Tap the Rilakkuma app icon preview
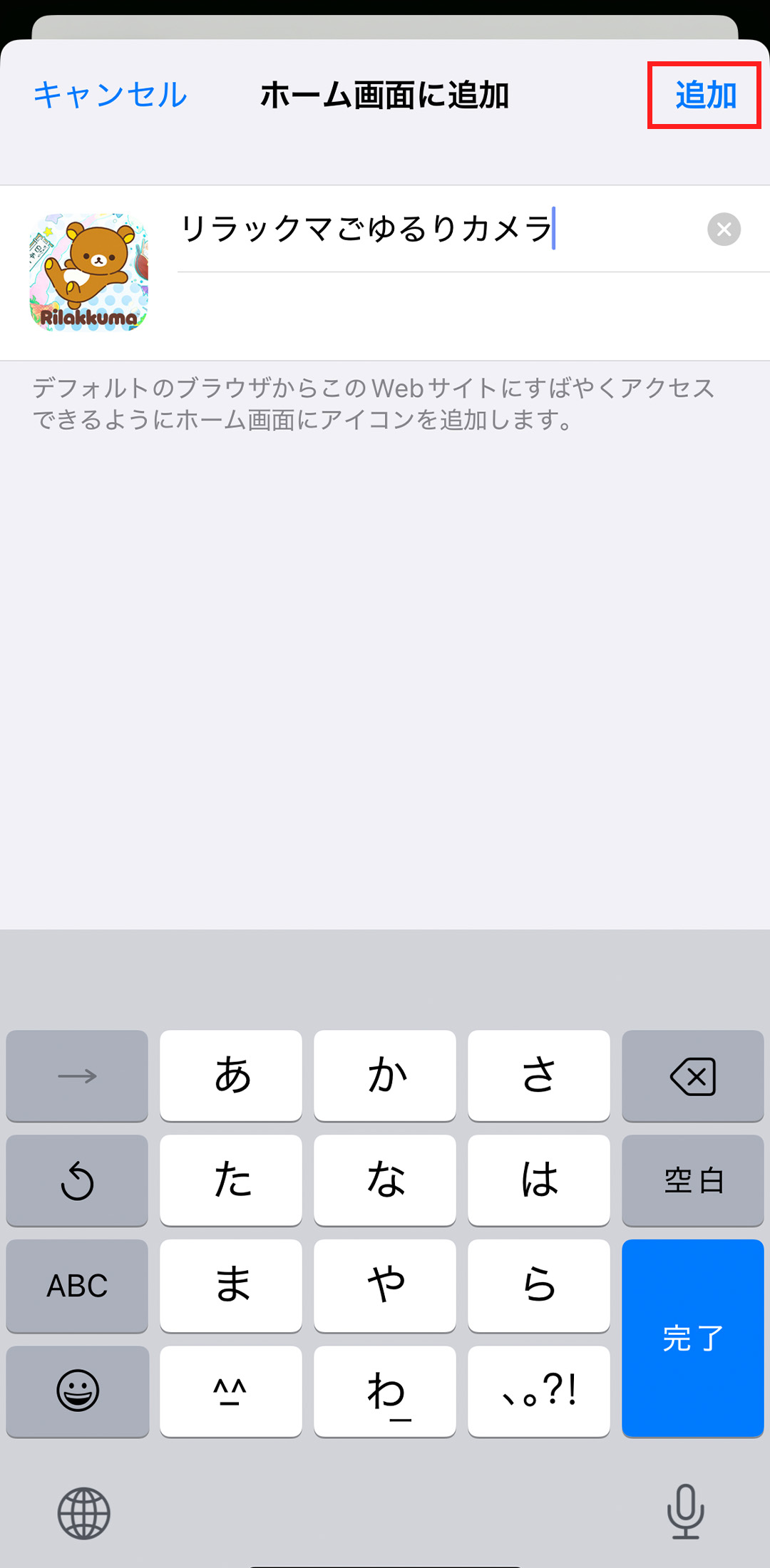770x1568 pixels. point(87,272)
